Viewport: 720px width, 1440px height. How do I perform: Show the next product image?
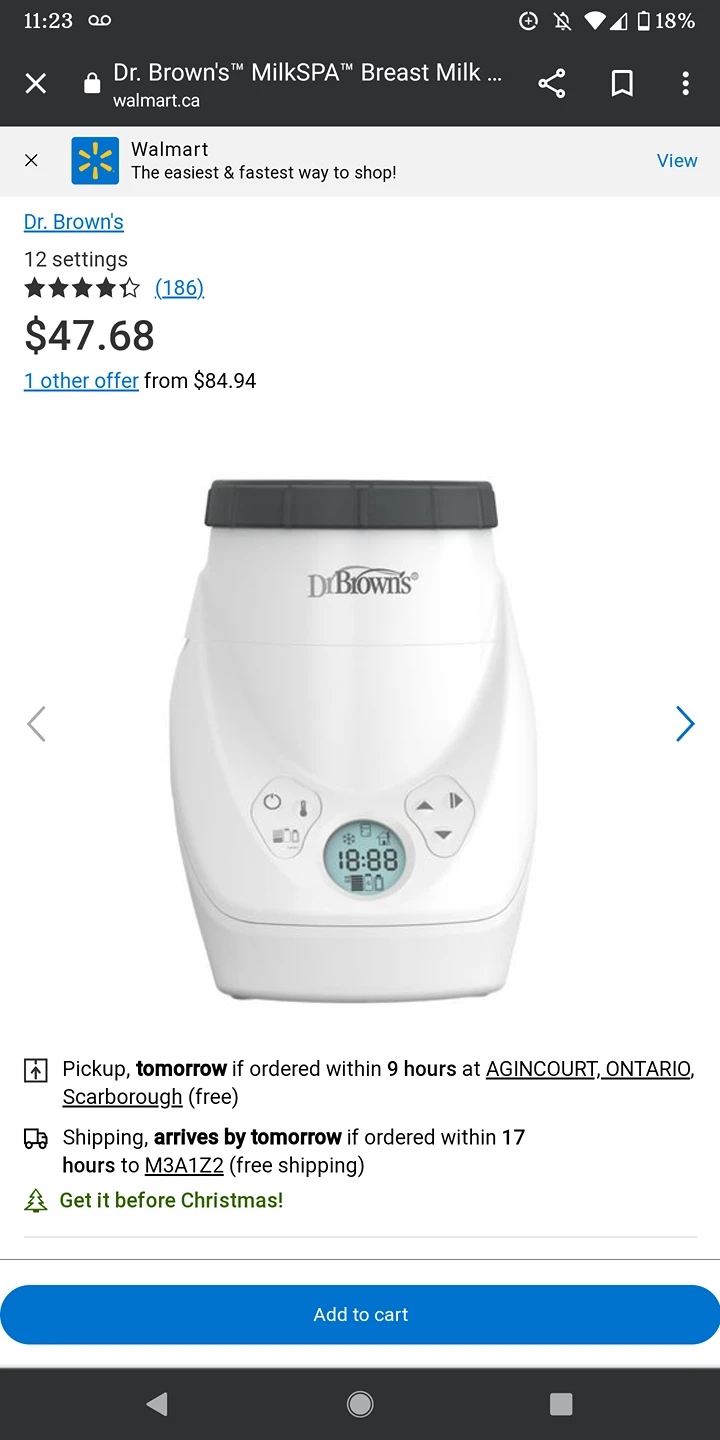pyautogui.click(x=684, y=724)
